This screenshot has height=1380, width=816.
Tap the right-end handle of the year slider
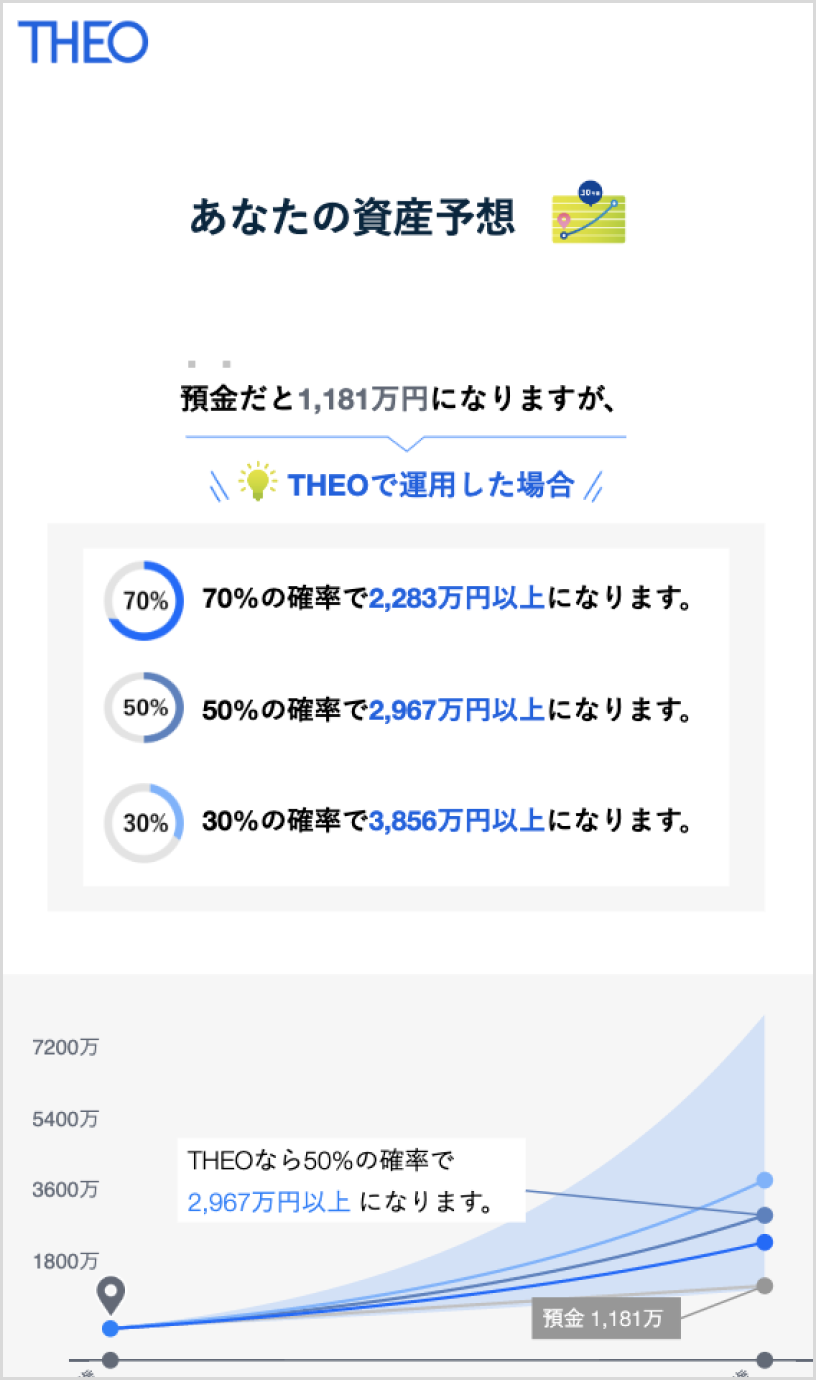click(x=765, y=1360)
